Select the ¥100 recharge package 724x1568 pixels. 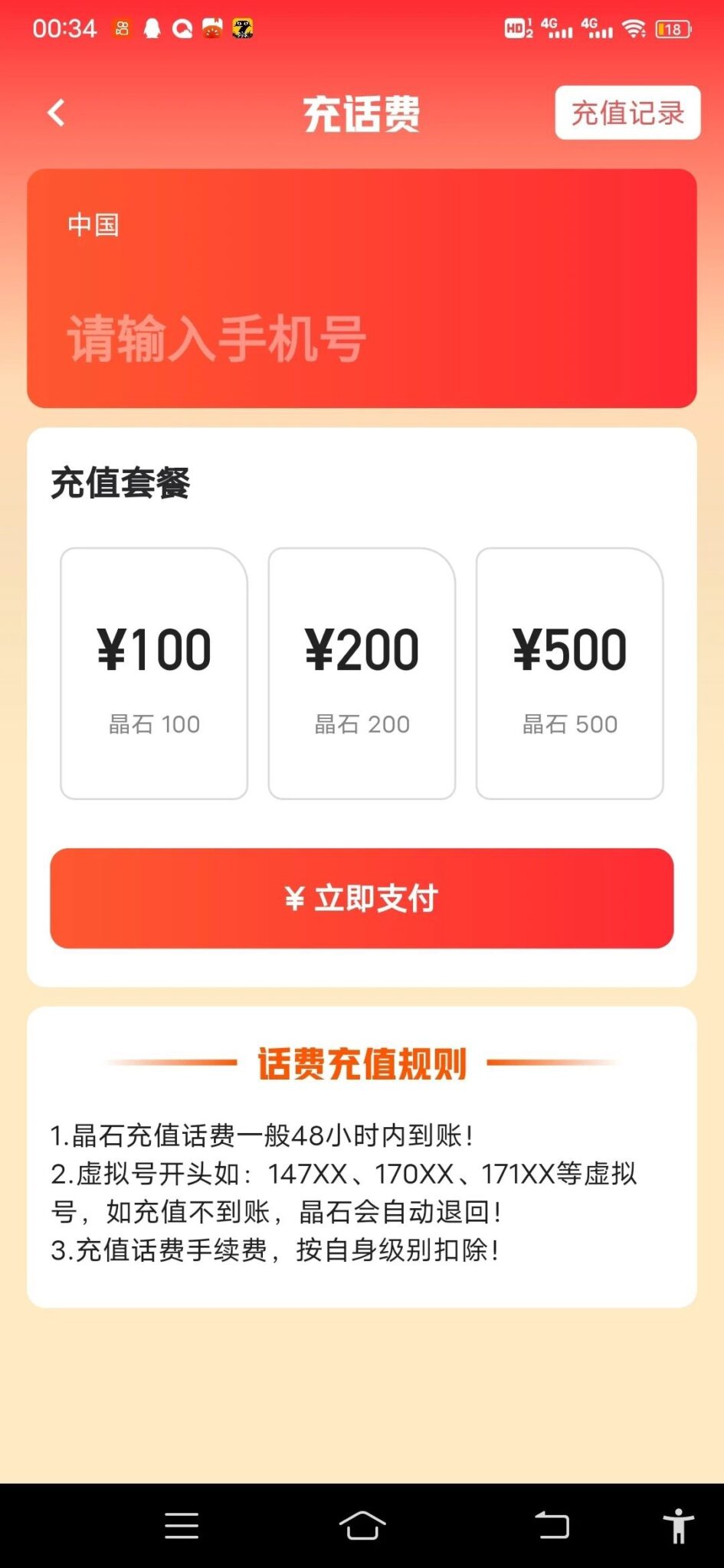click(x=154, y=673)
